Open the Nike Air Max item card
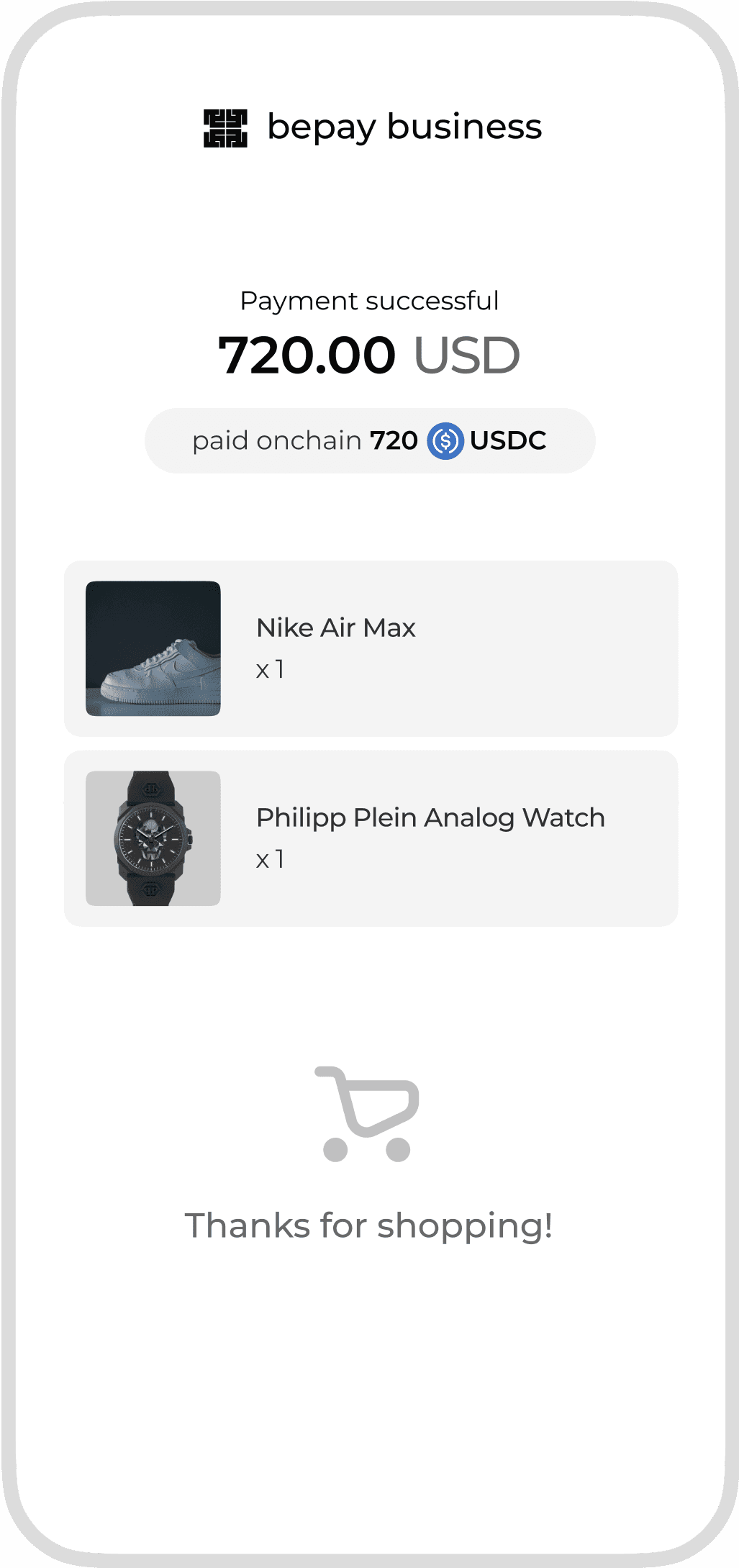The image size is (739, 1568). click(x=370, y=650)
